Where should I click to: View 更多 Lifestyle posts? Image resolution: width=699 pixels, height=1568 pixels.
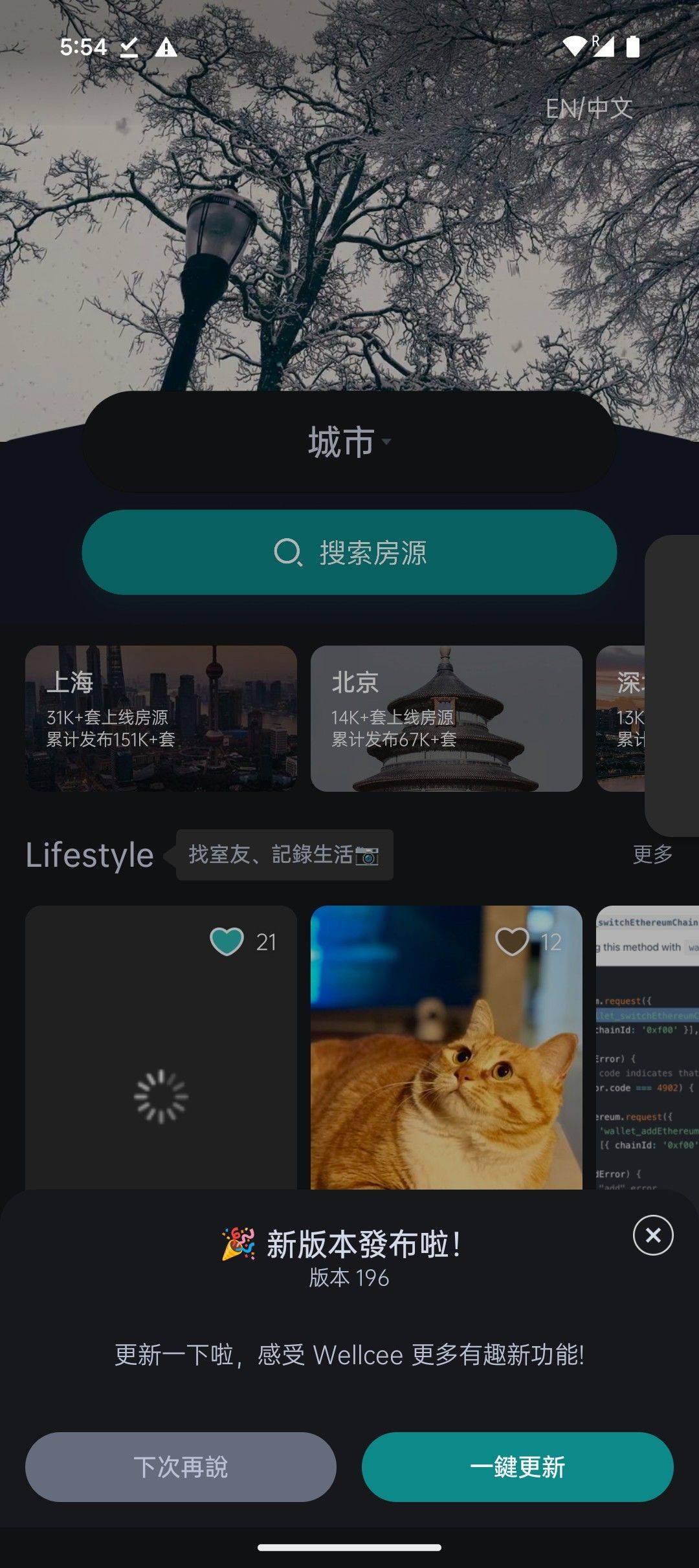coord(652,855)
